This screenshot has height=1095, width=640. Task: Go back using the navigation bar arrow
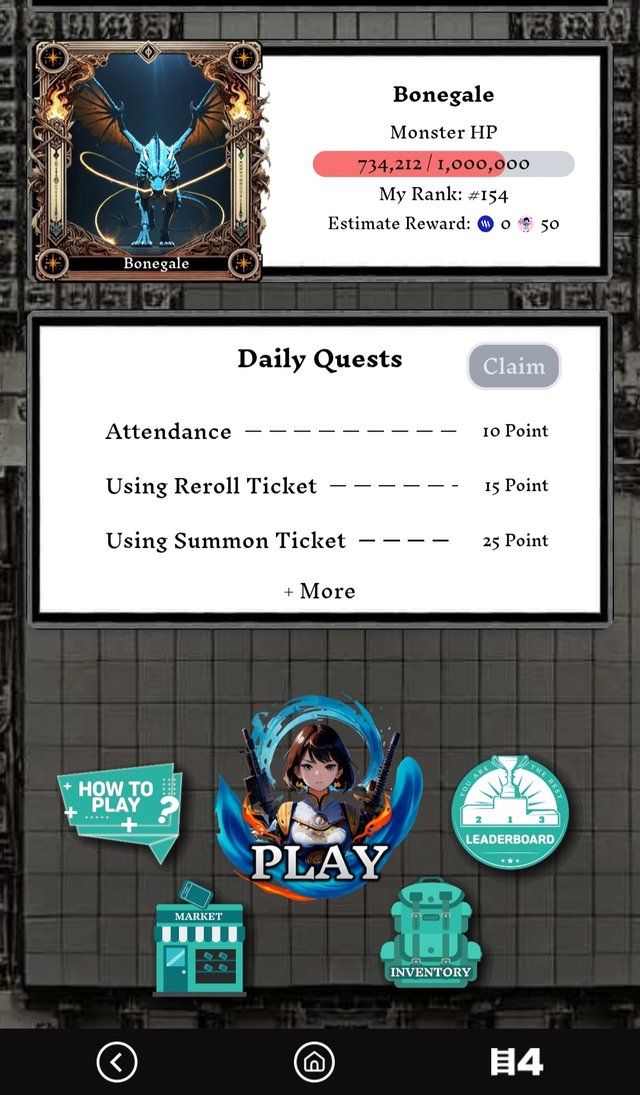coord(117,1062)
